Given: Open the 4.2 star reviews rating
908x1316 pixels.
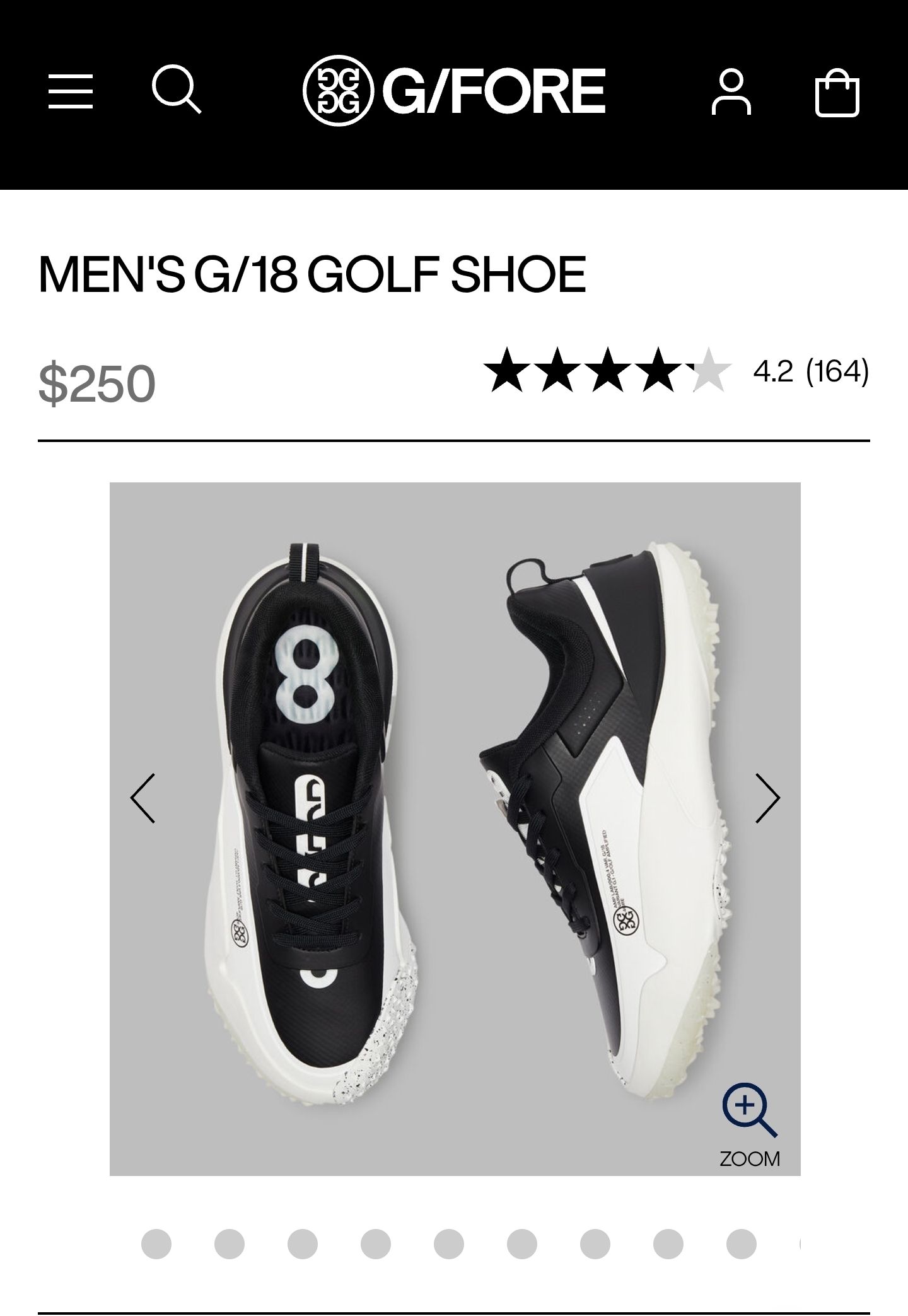Looking at the screenshot, I should coord(676,370).
